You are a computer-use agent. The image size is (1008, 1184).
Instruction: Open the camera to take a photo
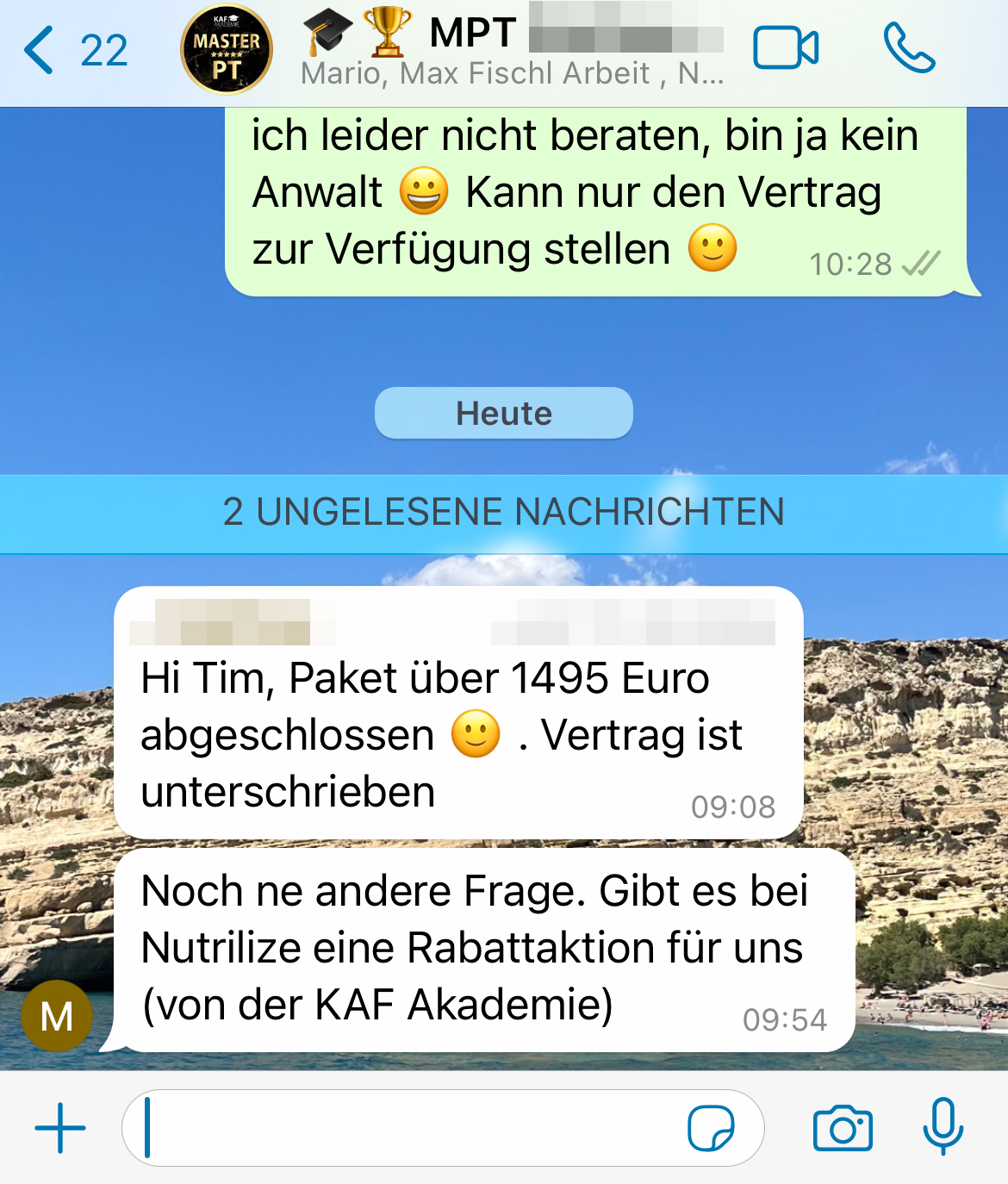pos(843,1128)
